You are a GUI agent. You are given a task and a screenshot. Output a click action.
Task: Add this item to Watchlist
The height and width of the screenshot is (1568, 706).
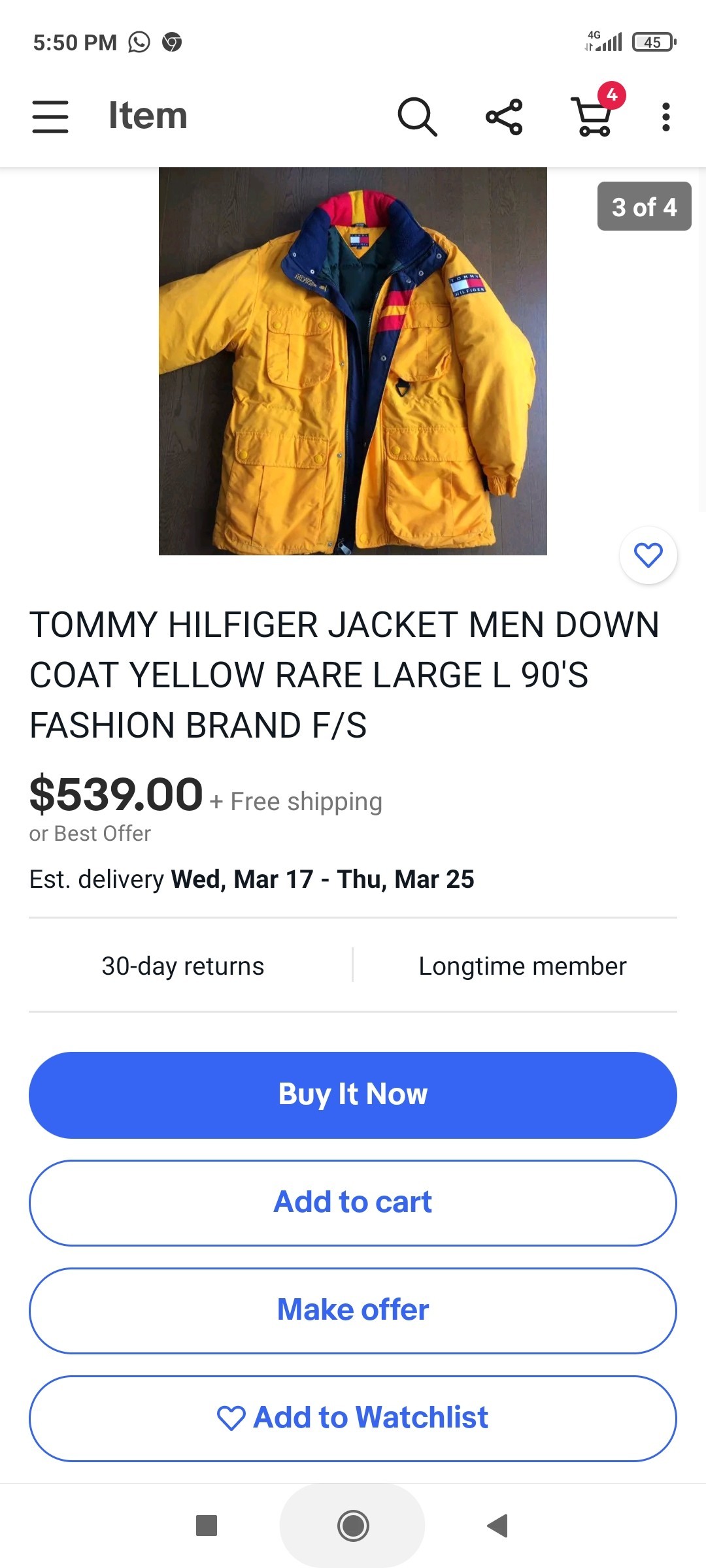(352, 1418)
